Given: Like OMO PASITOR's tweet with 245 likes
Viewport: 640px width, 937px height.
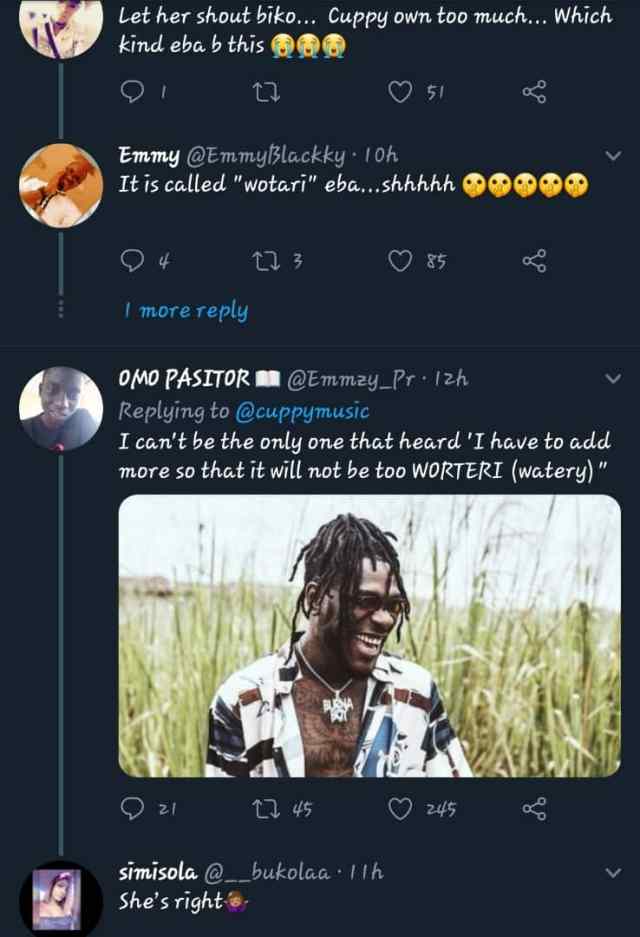Looking at the screenshot, I should pos(400,808).
